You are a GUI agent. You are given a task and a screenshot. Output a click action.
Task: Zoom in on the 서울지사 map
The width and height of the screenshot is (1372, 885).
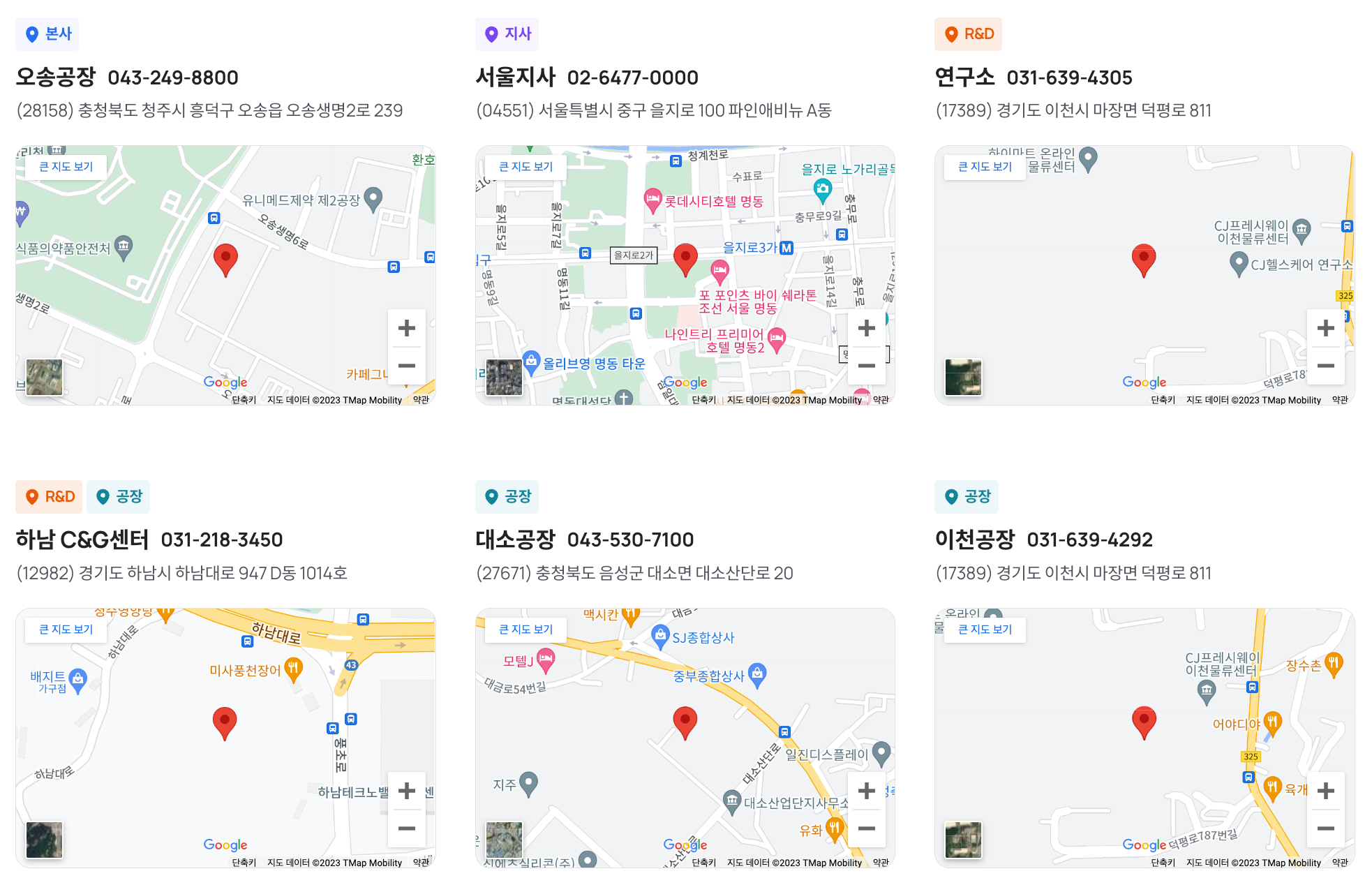tap(866, 328)
